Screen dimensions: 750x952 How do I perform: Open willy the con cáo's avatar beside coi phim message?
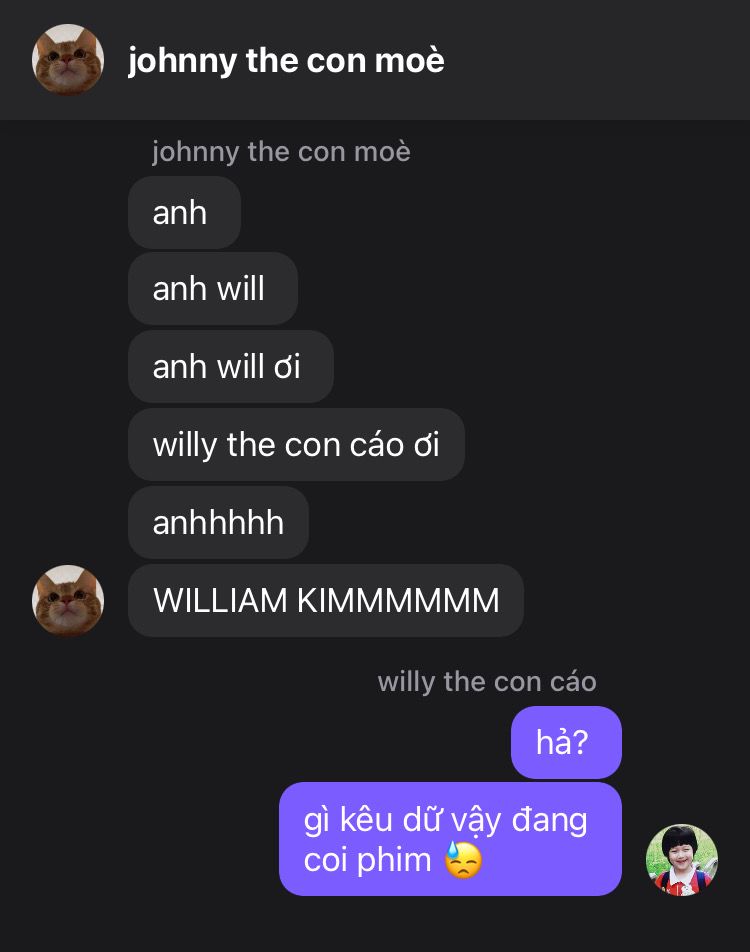[x=681, y=860]
